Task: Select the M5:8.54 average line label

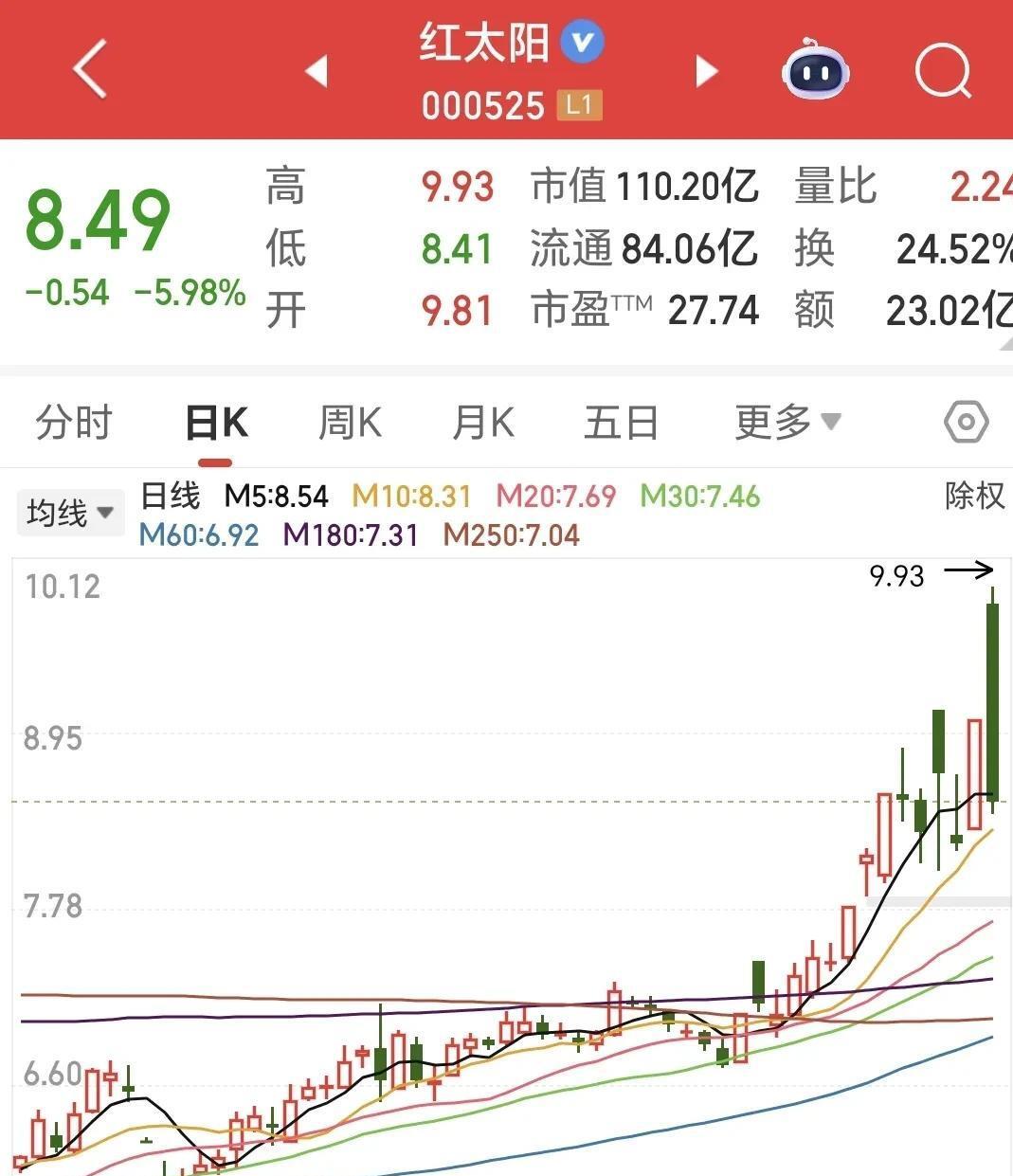Action: click(276, 495)
